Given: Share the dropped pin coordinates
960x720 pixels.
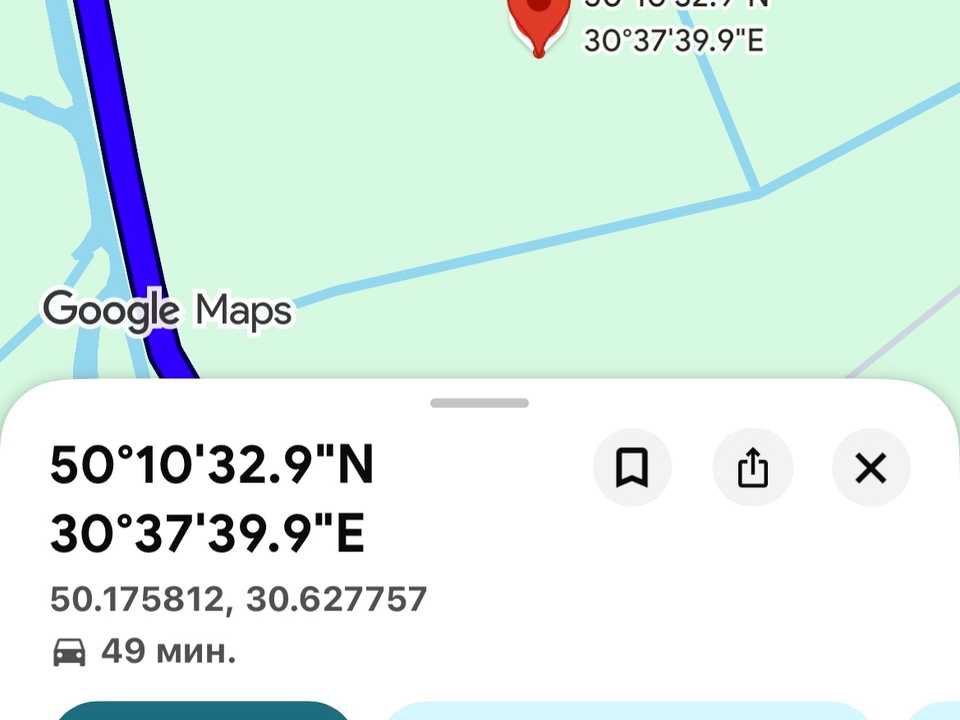Looking at the screenshot, I should click(x=752, y=468).
